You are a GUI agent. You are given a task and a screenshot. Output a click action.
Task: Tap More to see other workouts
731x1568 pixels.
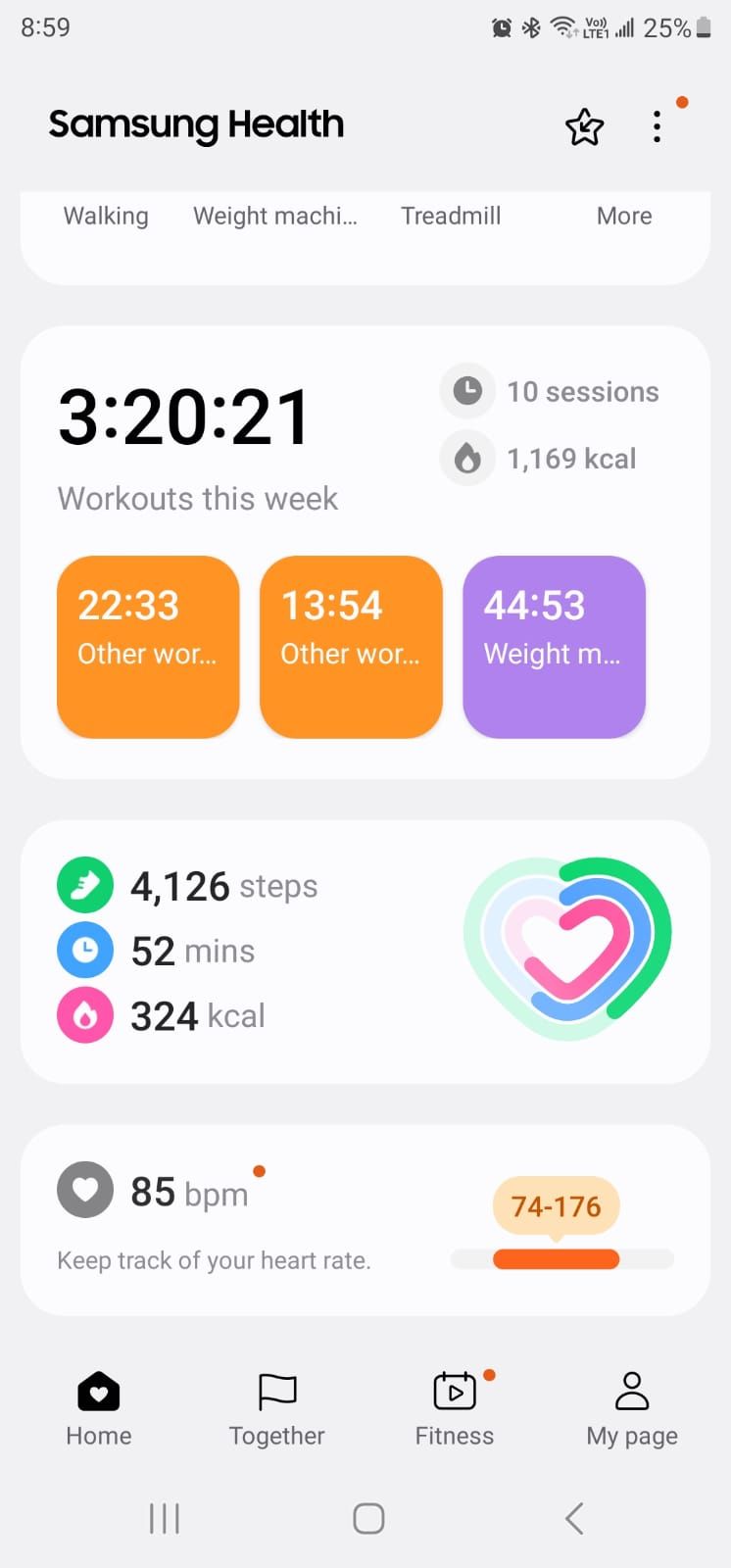624,216
